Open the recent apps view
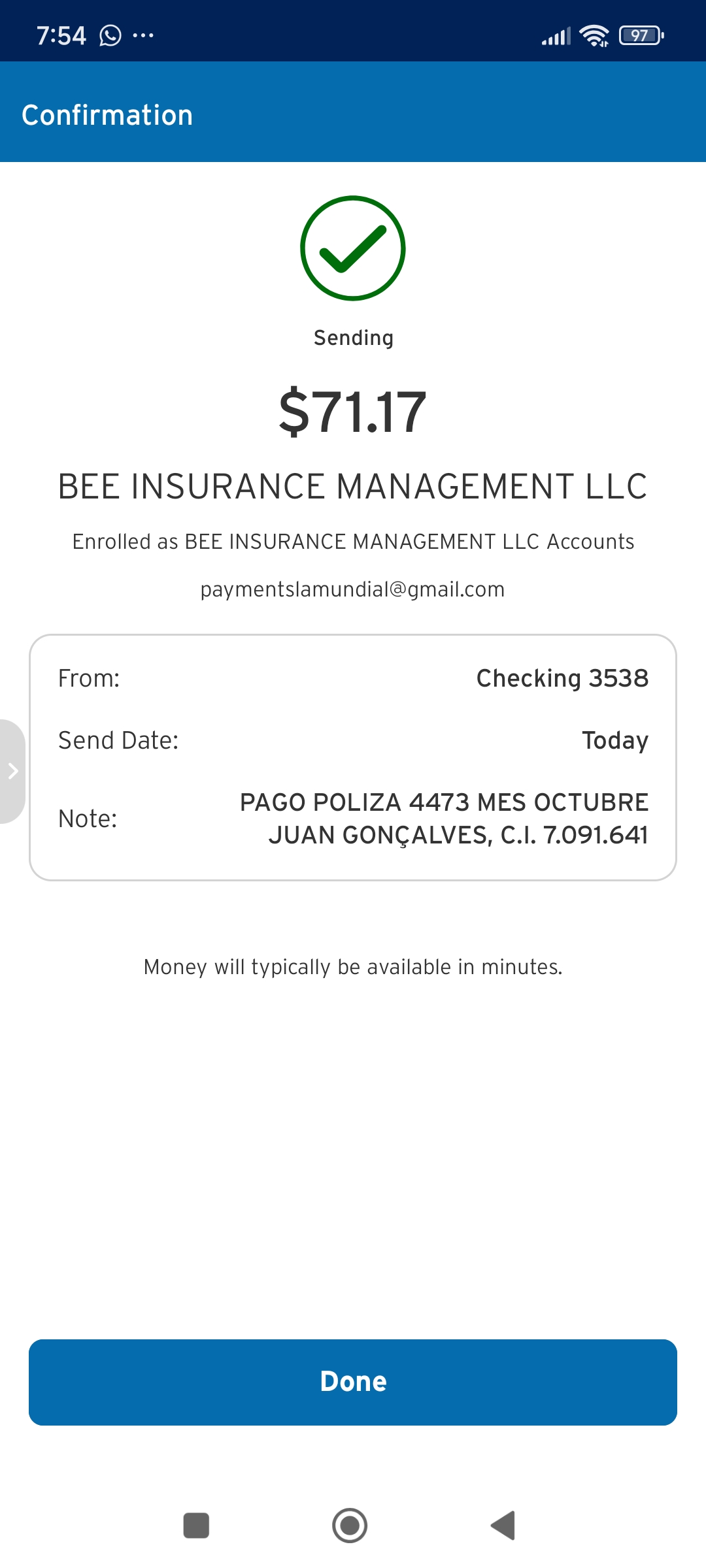Image resolution: width=706 pixels, height=1568 pixels. click(196, 1526)
